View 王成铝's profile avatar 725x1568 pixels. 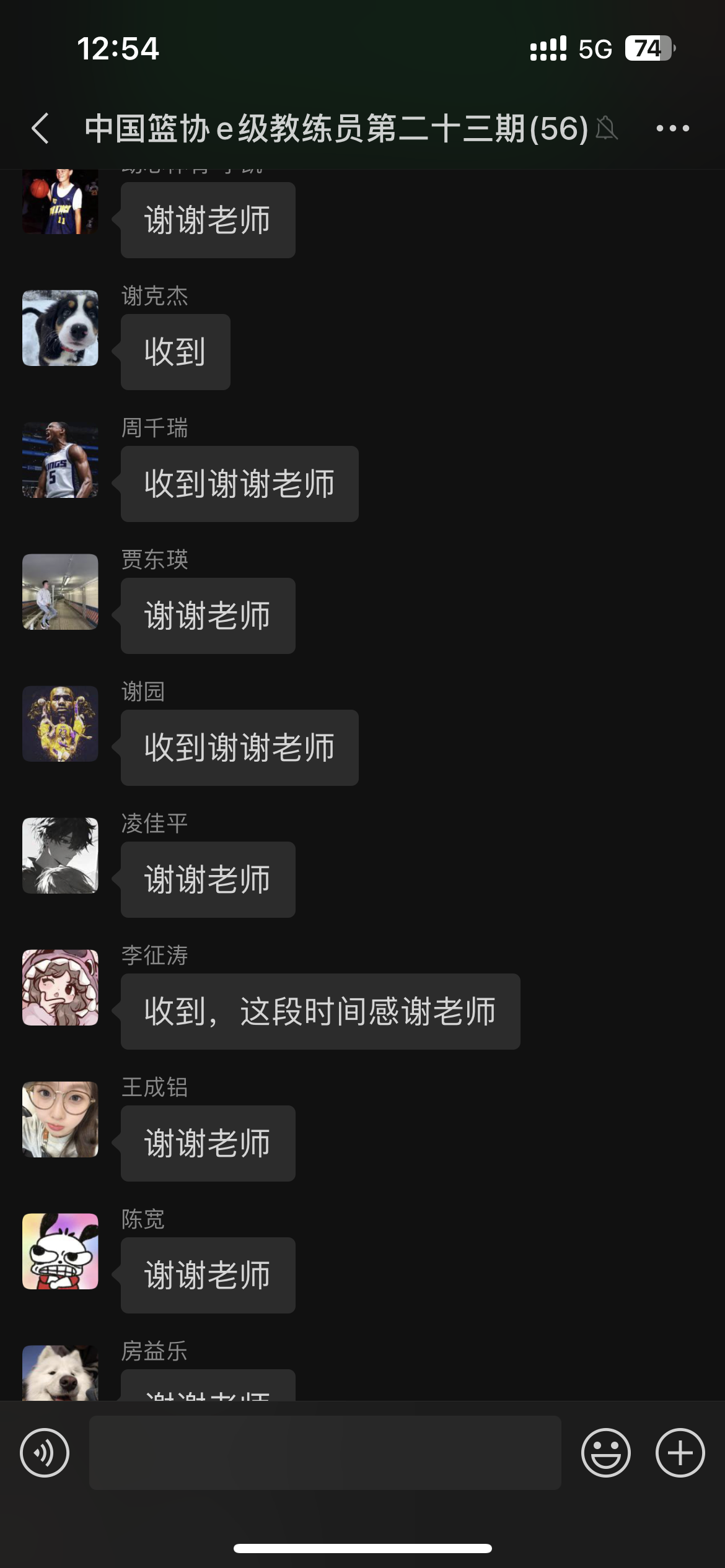coord(60,1120)
